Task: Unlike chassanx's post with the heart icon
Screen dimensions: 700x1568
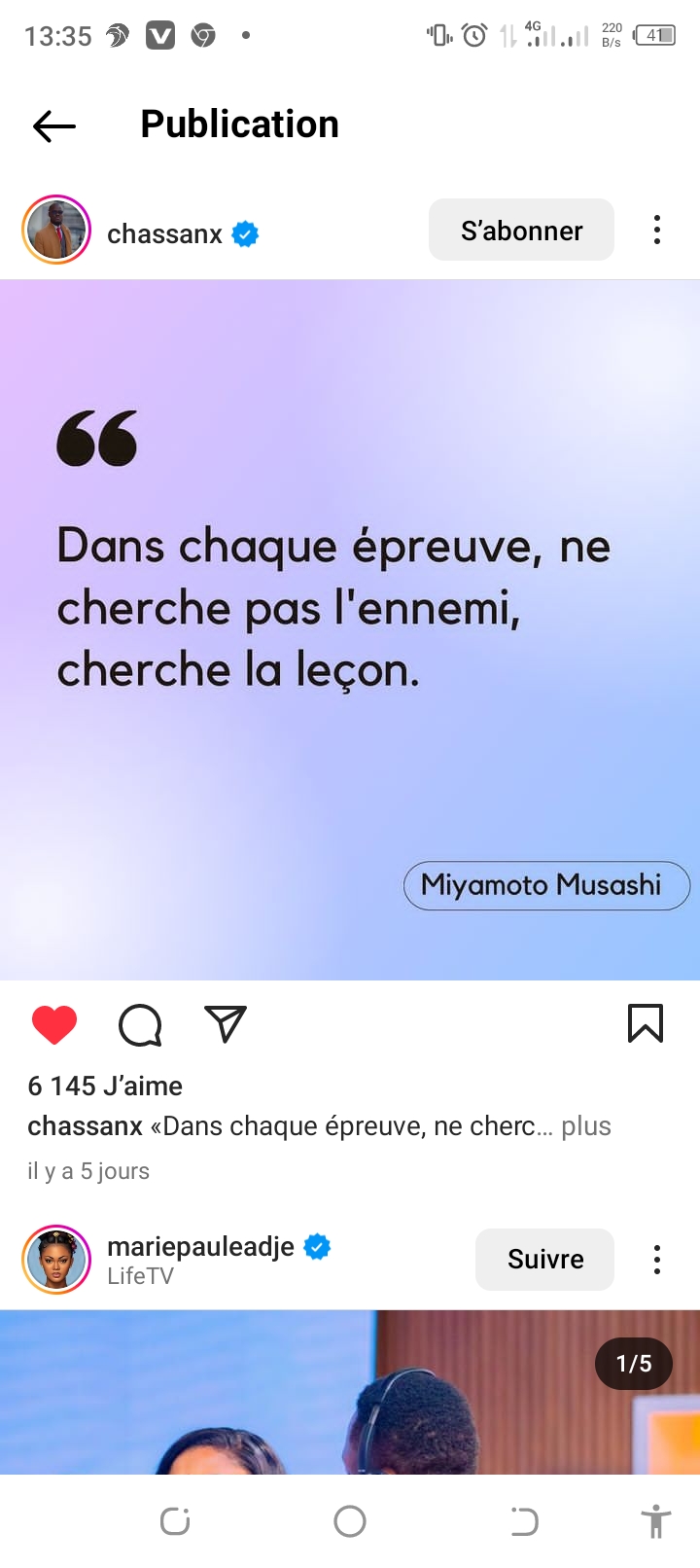Action: coord(54,1024)
